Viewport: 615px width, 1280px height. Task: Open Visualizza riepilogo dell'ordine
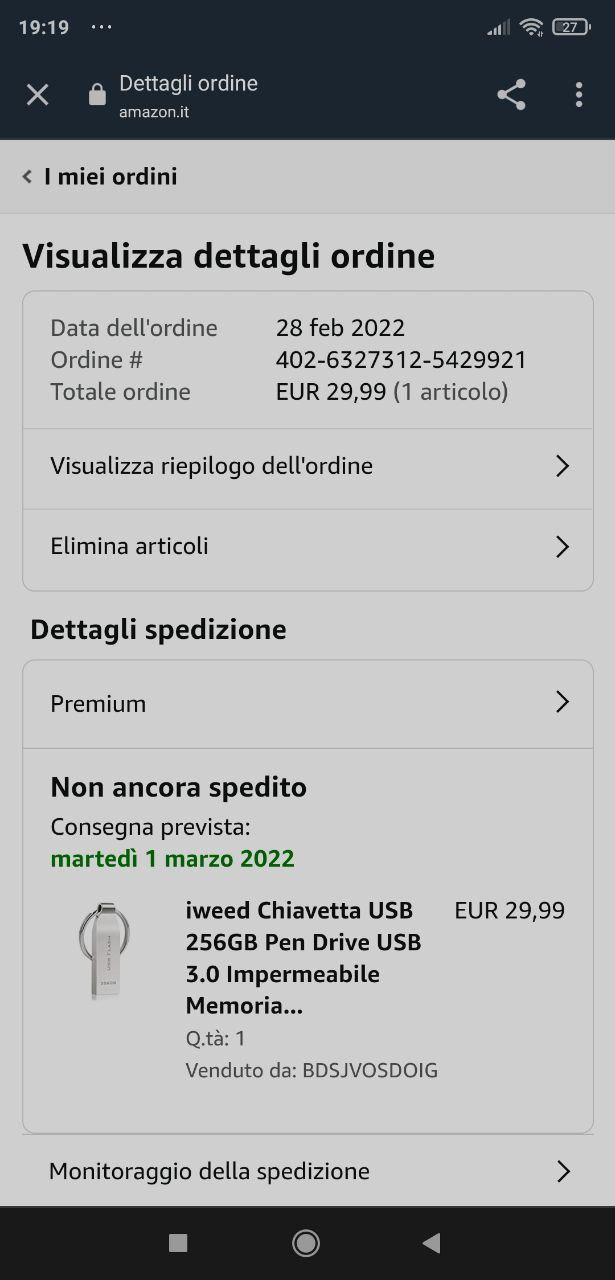[x=308, y=466]
